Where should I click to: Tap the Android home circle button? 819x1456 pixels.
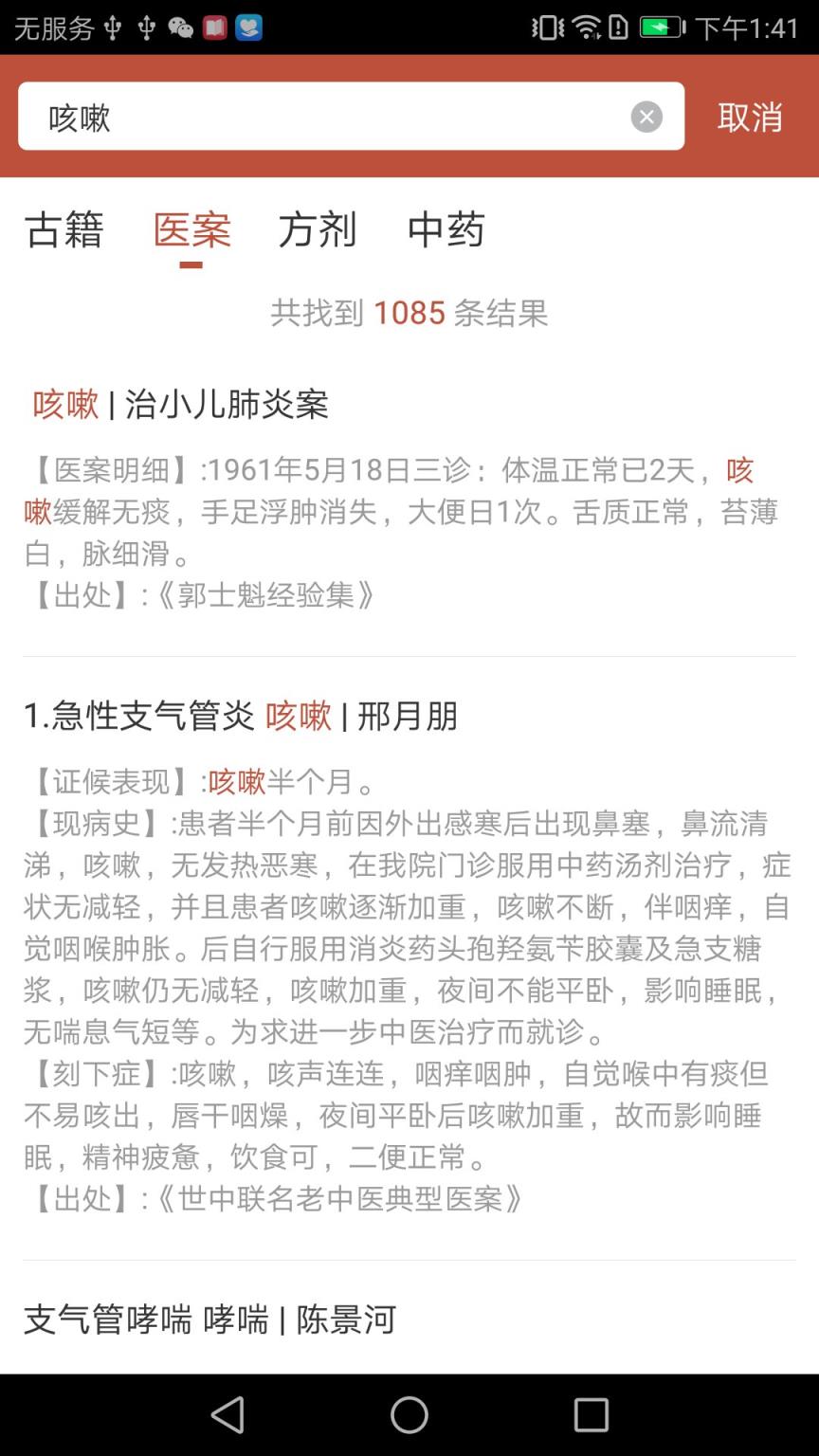coord(409,1416)
